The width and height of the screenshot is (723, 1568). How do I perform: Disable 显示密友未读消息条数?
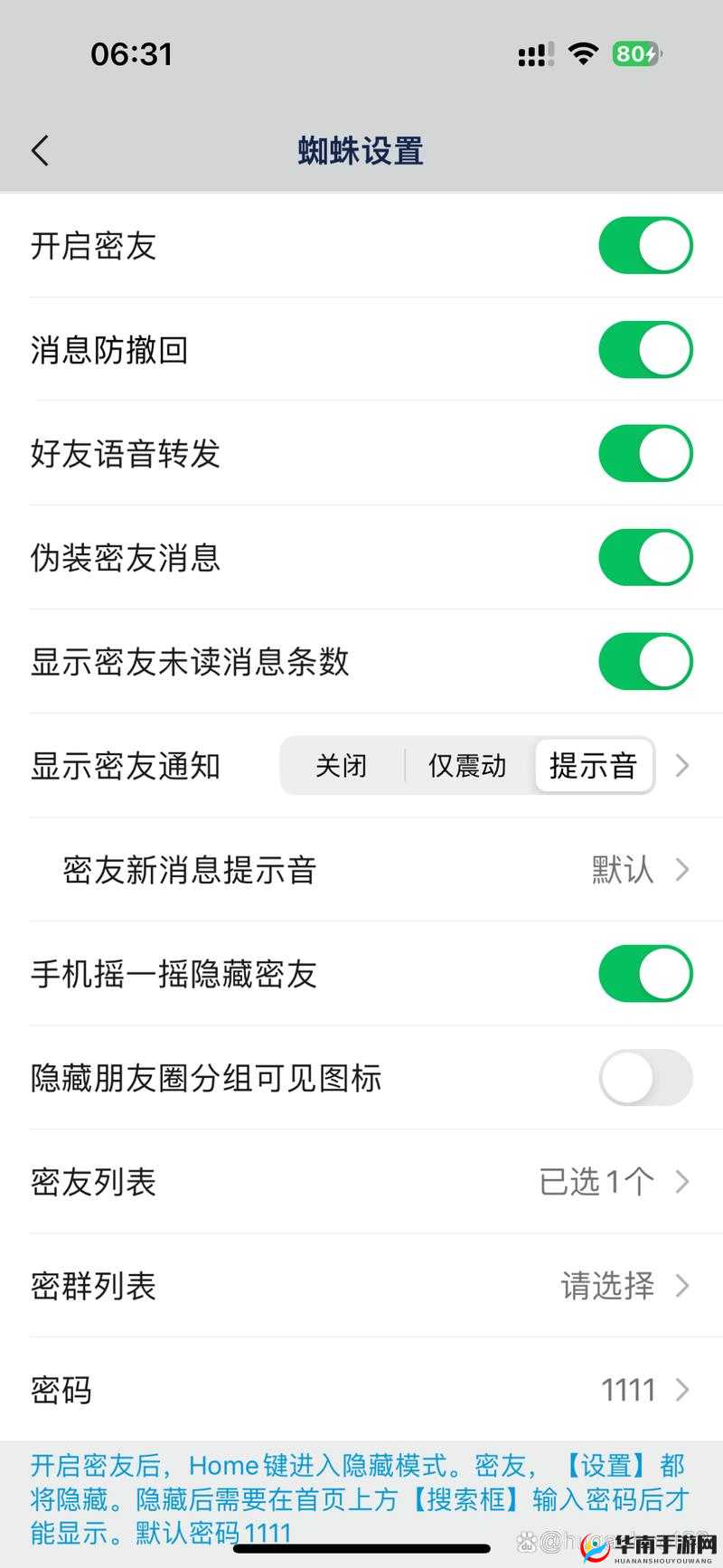(644, 662)
